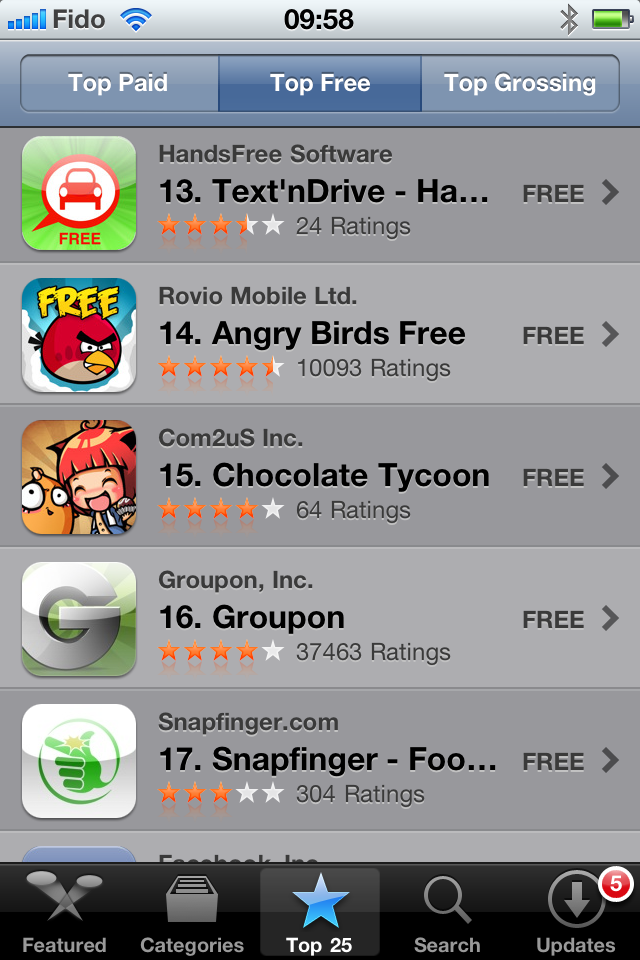Tap the Top 25 tab
The height and width of the screenshot is (960, 640).
pos(320,912)
